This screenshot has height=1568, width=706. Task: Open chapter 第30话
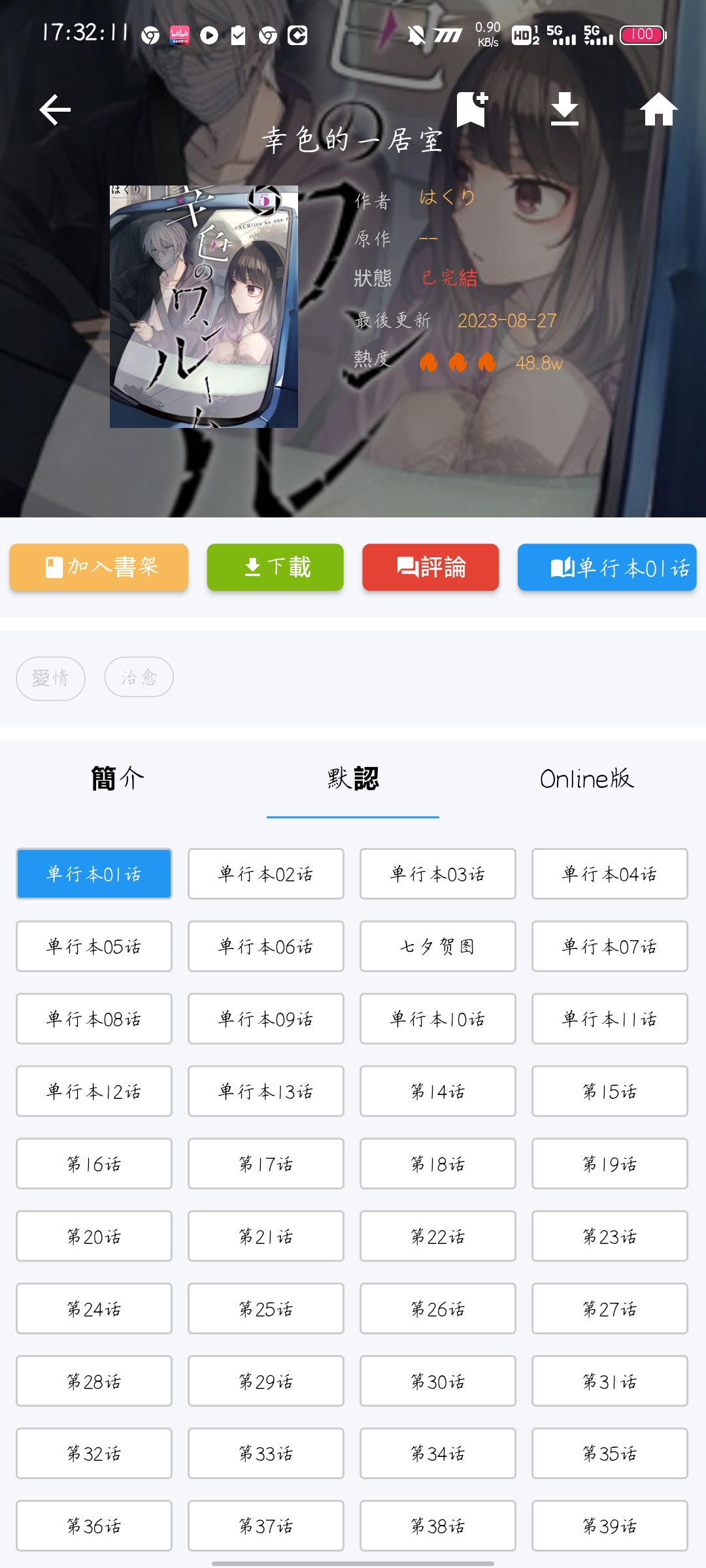pos(438,1382)
